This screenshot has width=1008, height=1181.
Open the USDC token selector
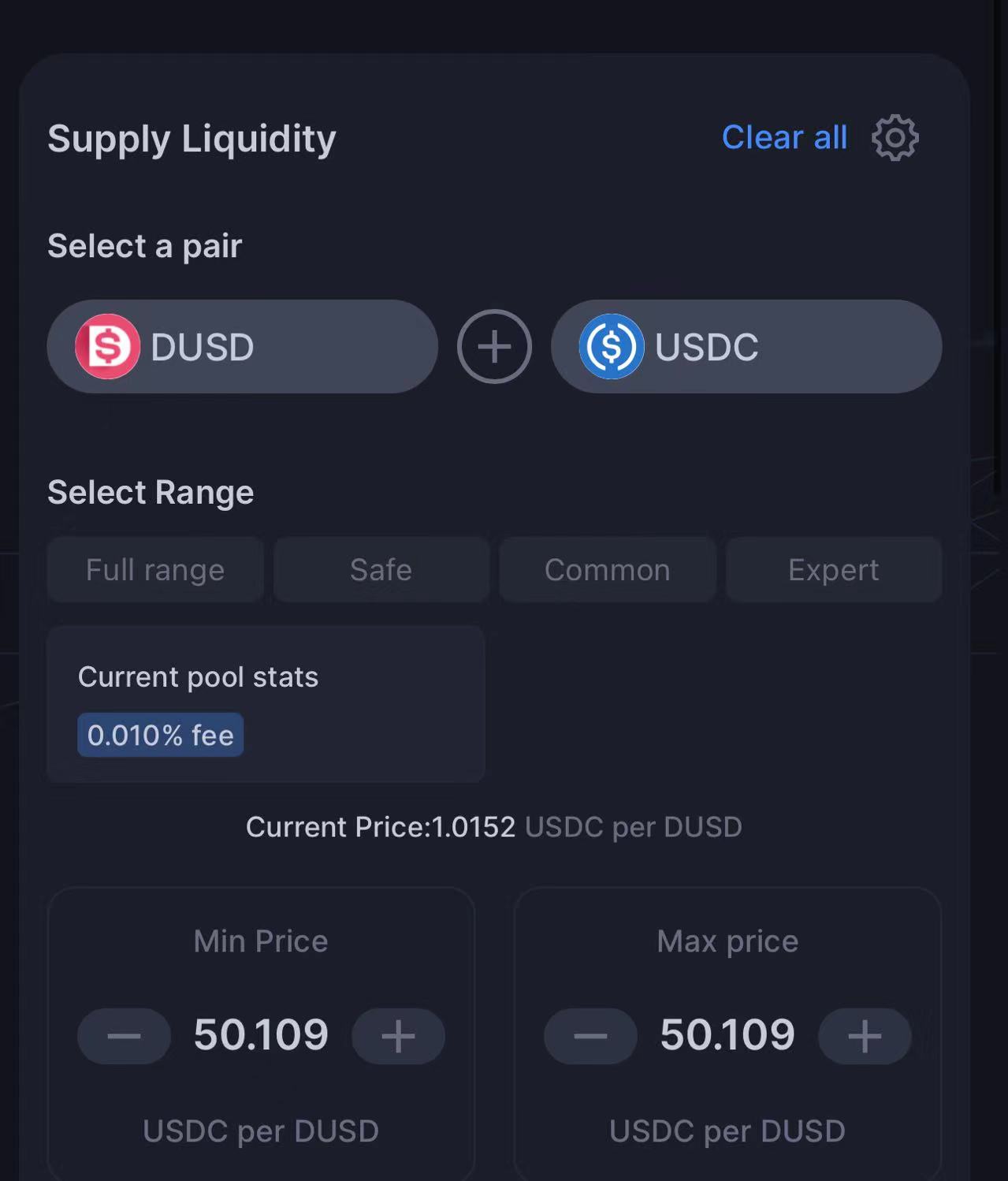746,347
